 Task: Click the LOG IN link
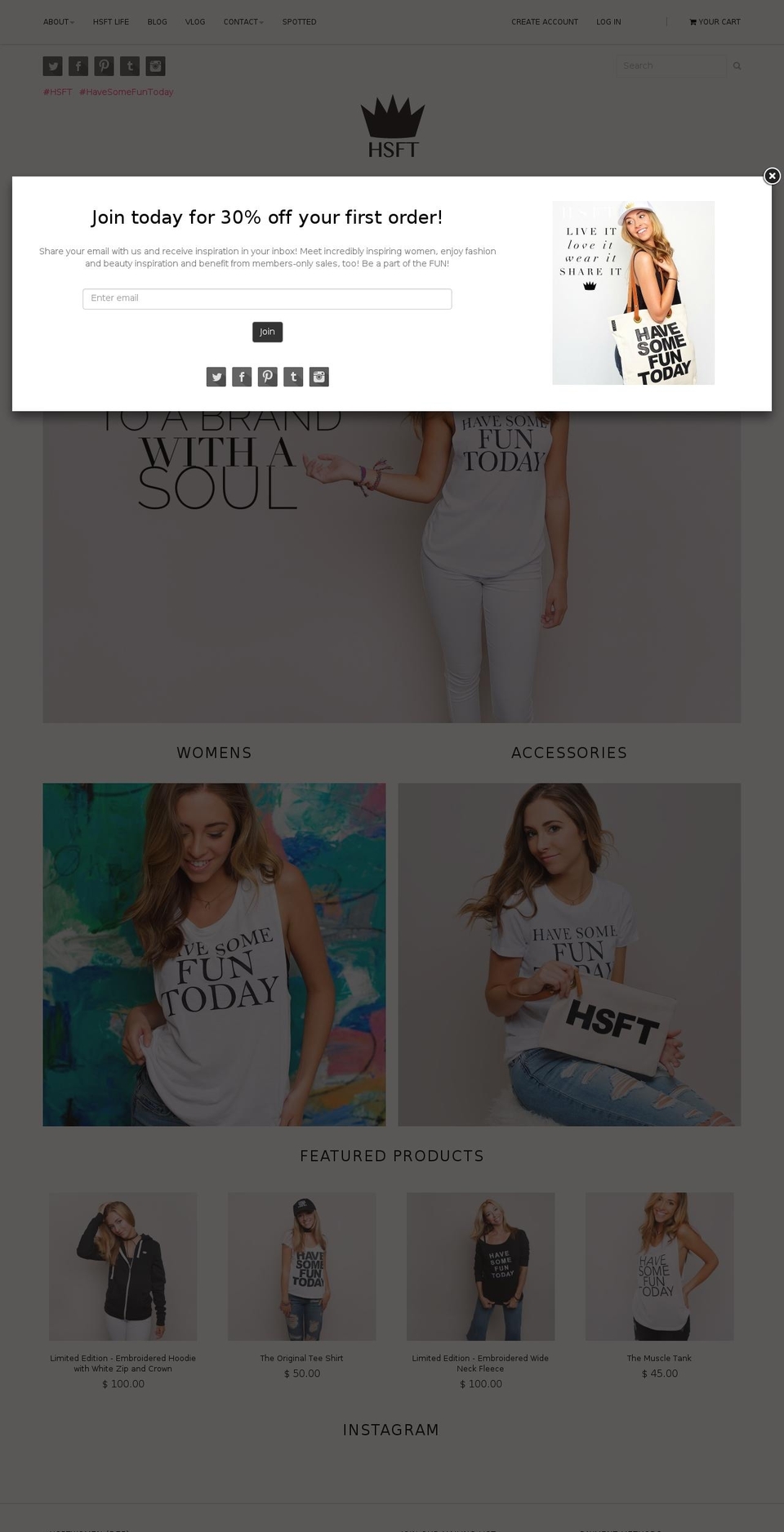[x=608, y=22]
